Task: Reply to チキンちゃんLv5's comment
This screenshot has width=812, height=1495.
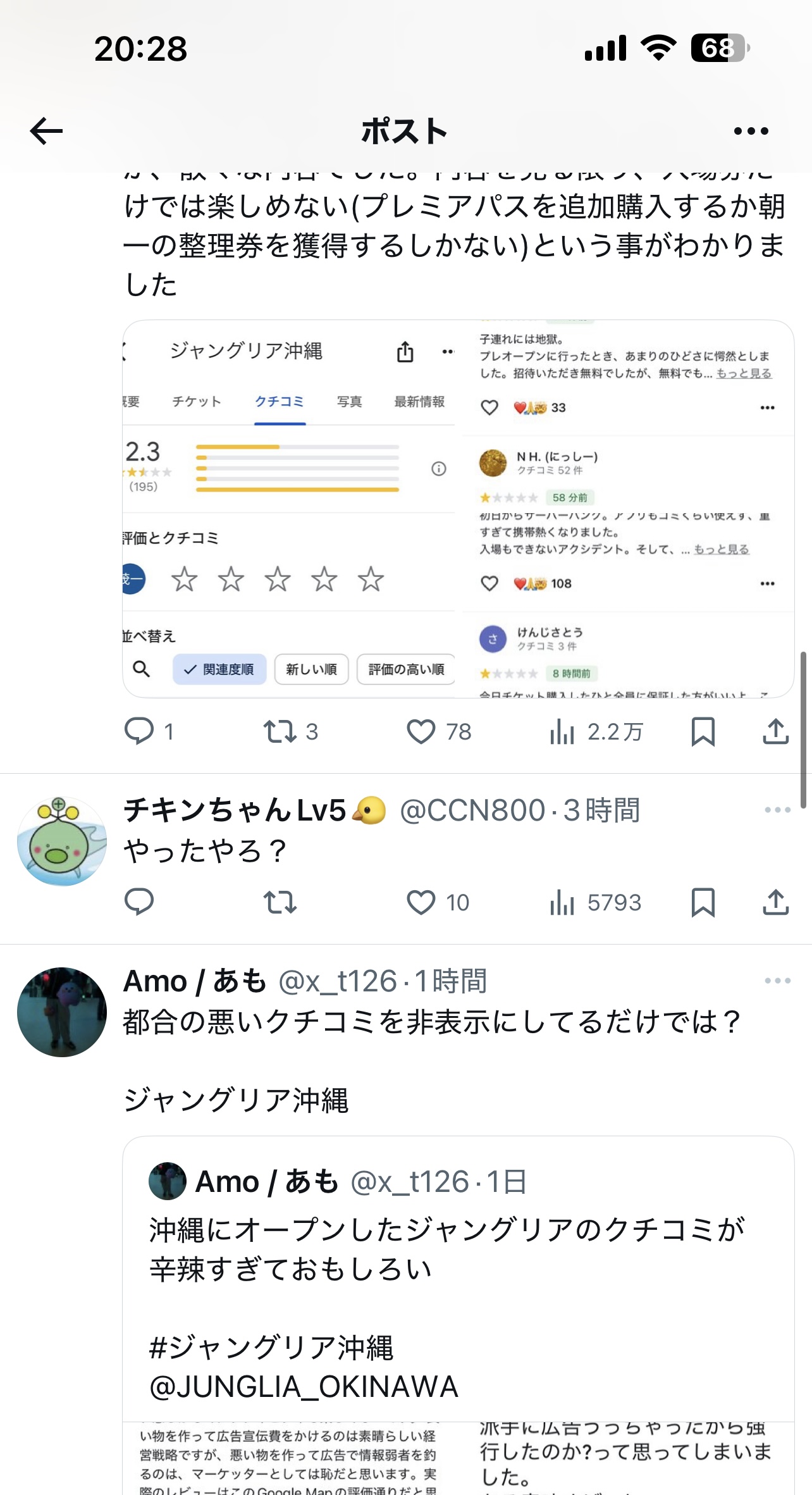Action: click(x=139, y=902)
